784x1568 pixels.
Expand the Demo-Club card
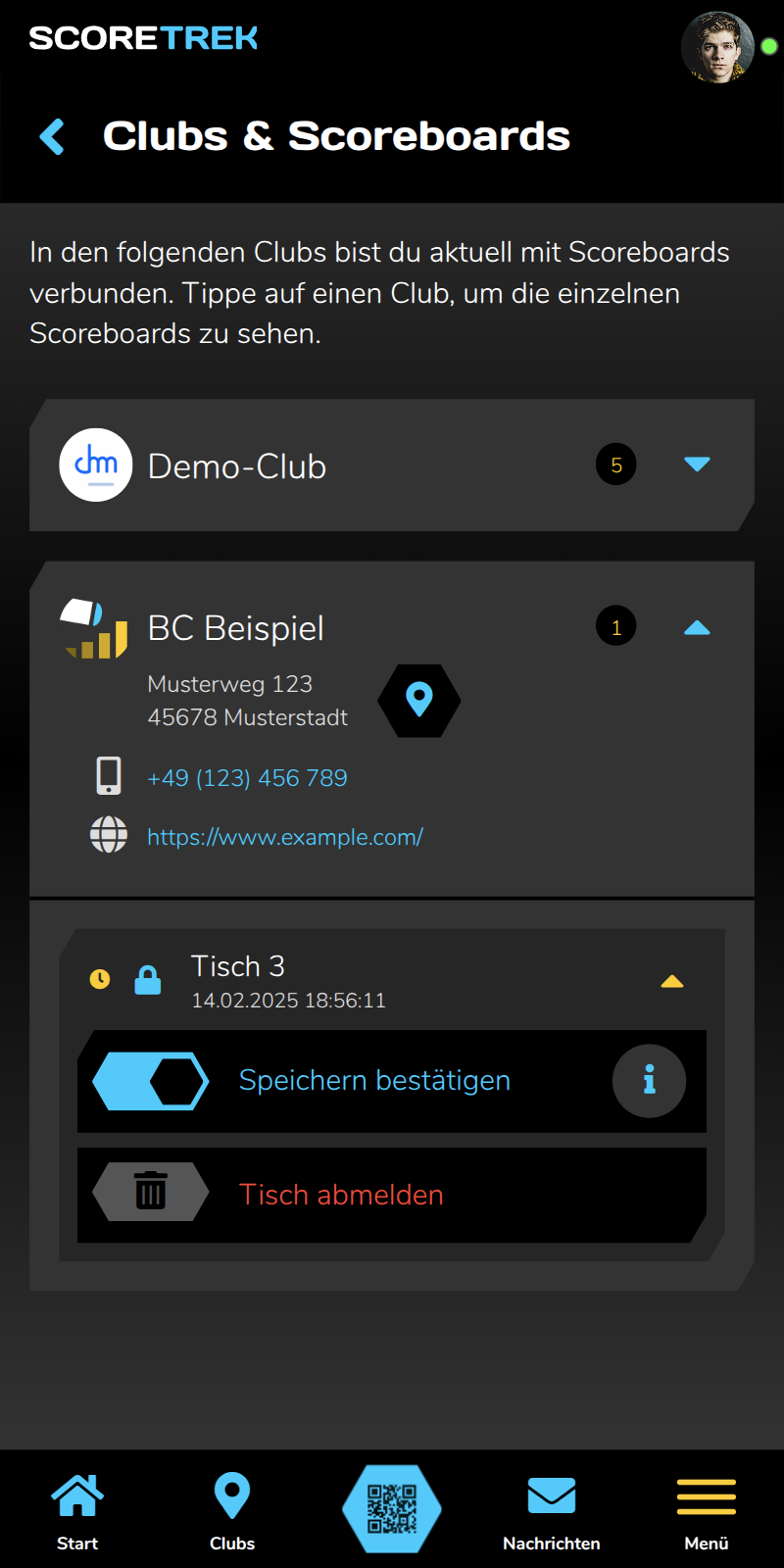696,465
